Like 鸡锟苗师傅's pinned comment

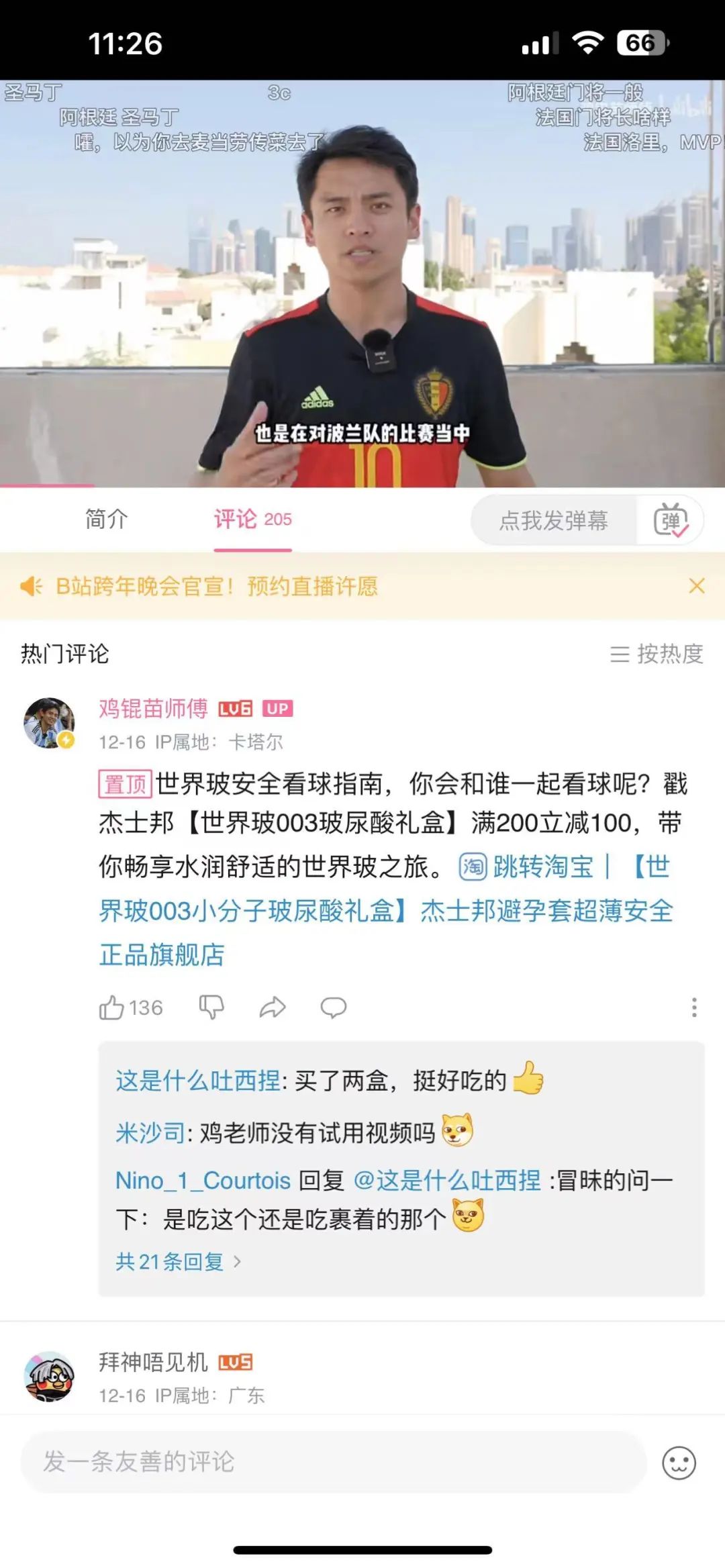(112, 1007)
